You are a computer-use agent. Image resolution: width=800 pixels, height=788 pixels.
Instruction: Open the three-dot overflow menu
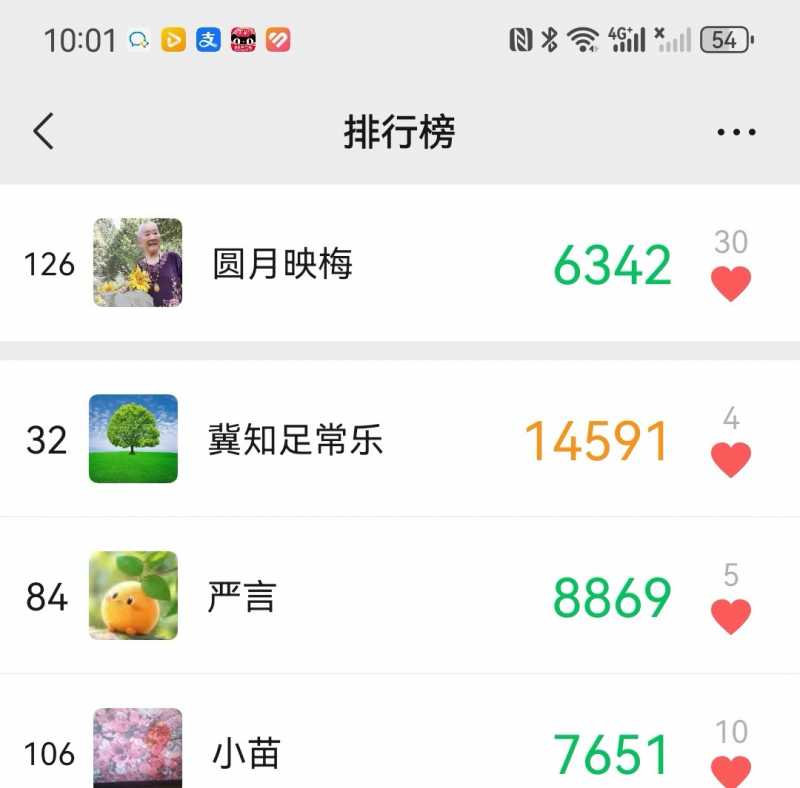[x=736, y=132]
